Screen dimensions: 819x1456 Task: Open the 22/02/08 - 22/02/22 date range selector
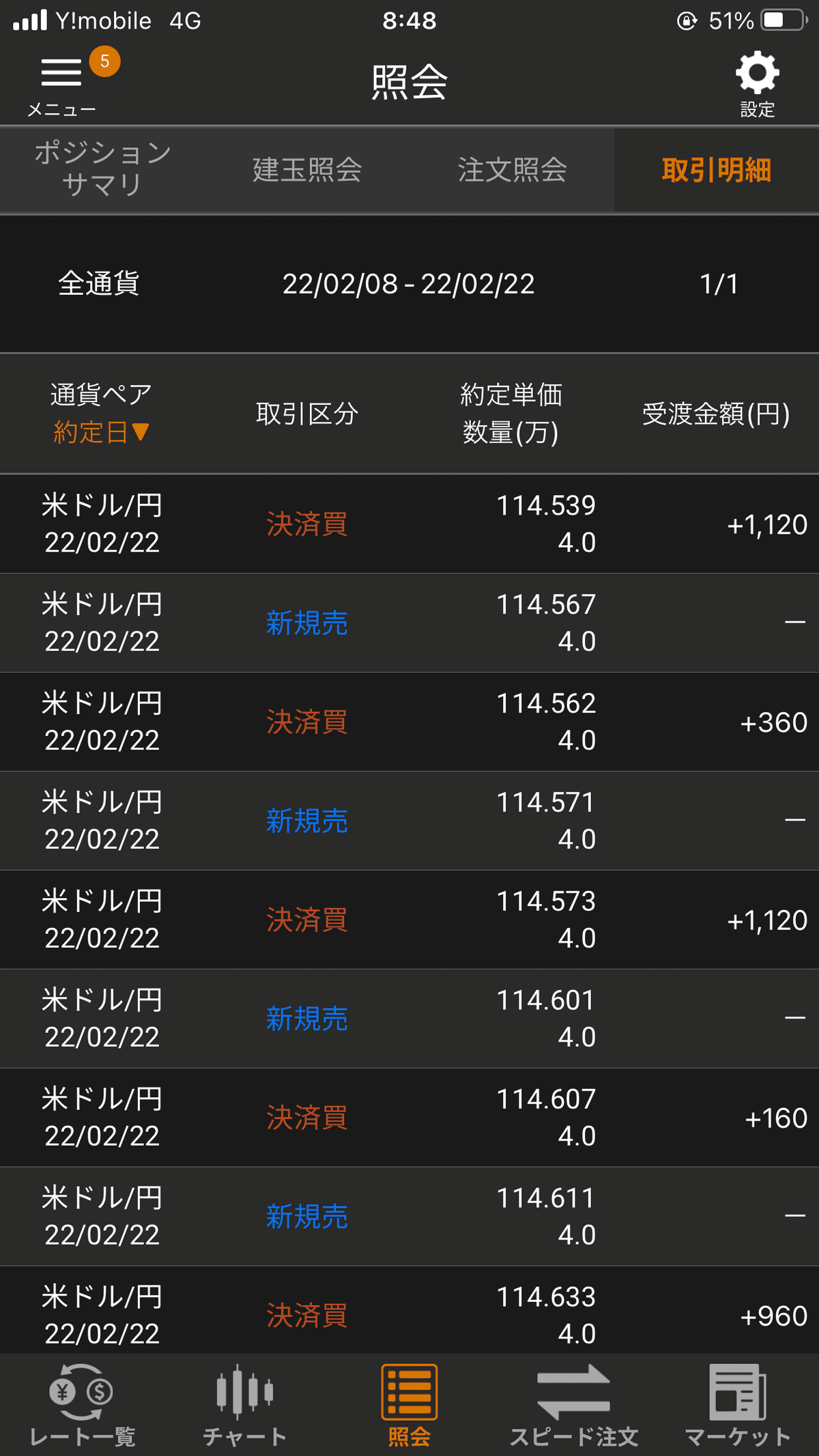409,284
